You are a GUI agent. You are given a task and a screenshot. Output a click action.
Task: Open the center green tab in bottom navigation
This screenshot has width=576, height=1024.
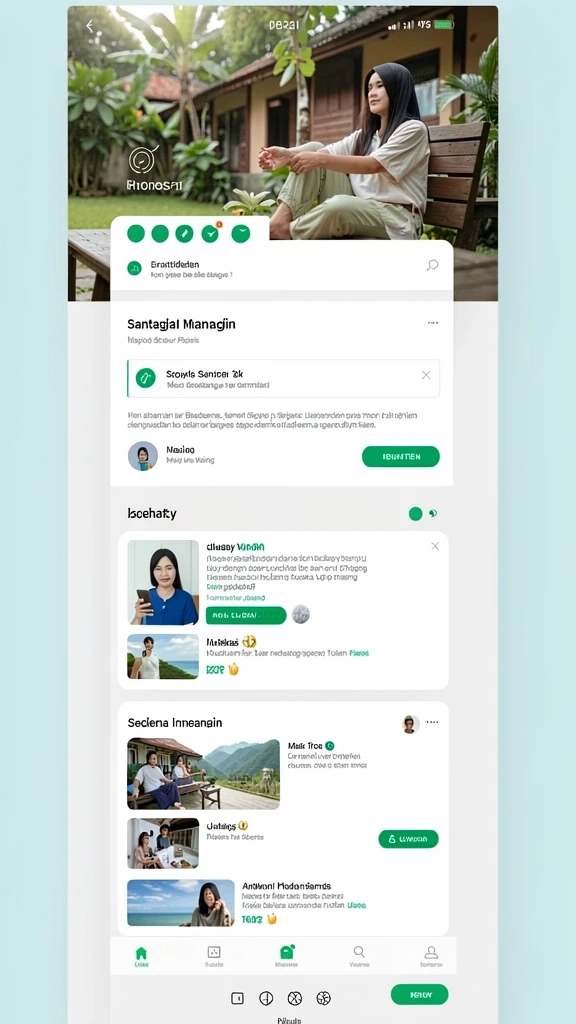tap(287, 956)
